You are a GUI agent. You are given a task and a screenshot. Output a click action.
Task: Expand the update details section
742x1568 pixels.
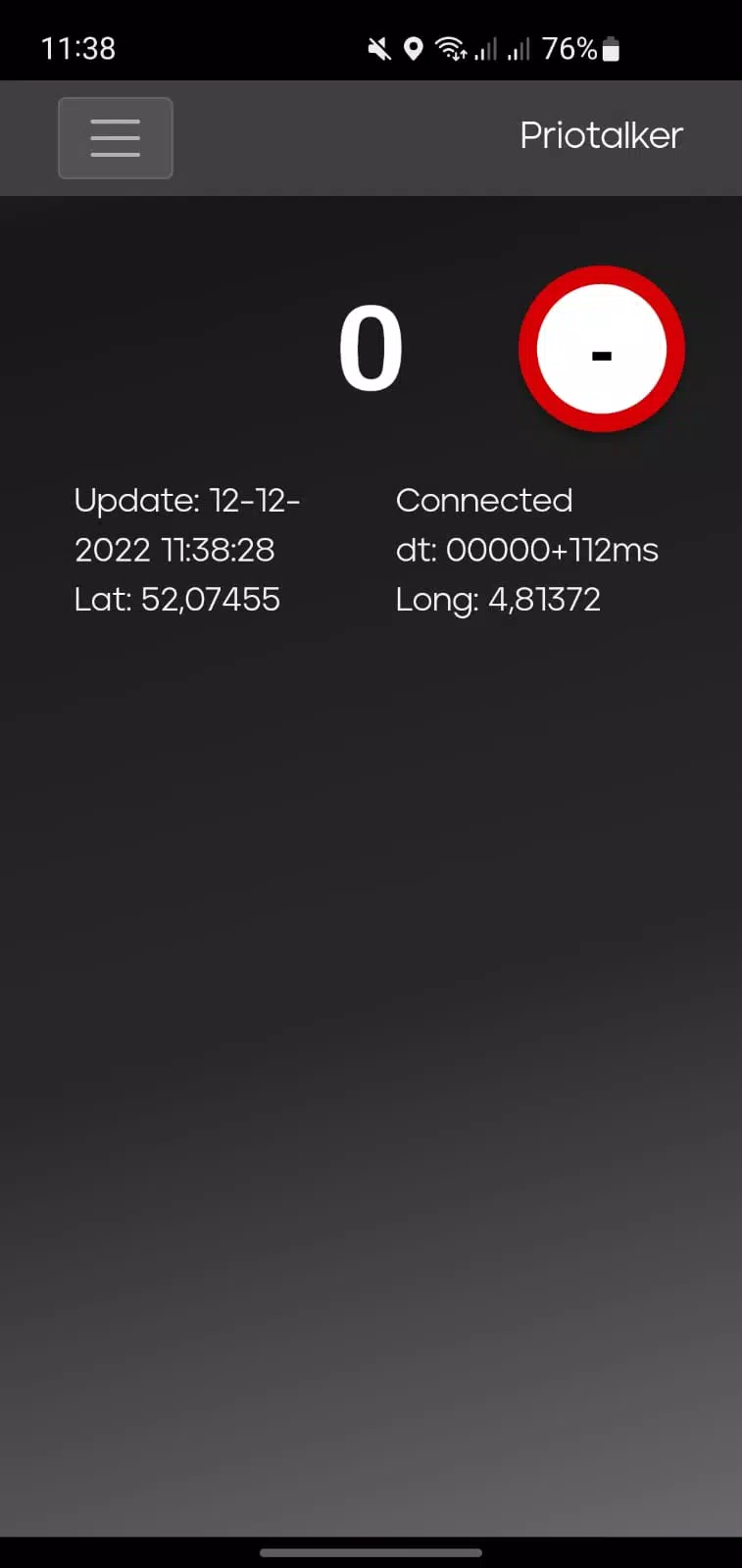(x=187, y=524)
